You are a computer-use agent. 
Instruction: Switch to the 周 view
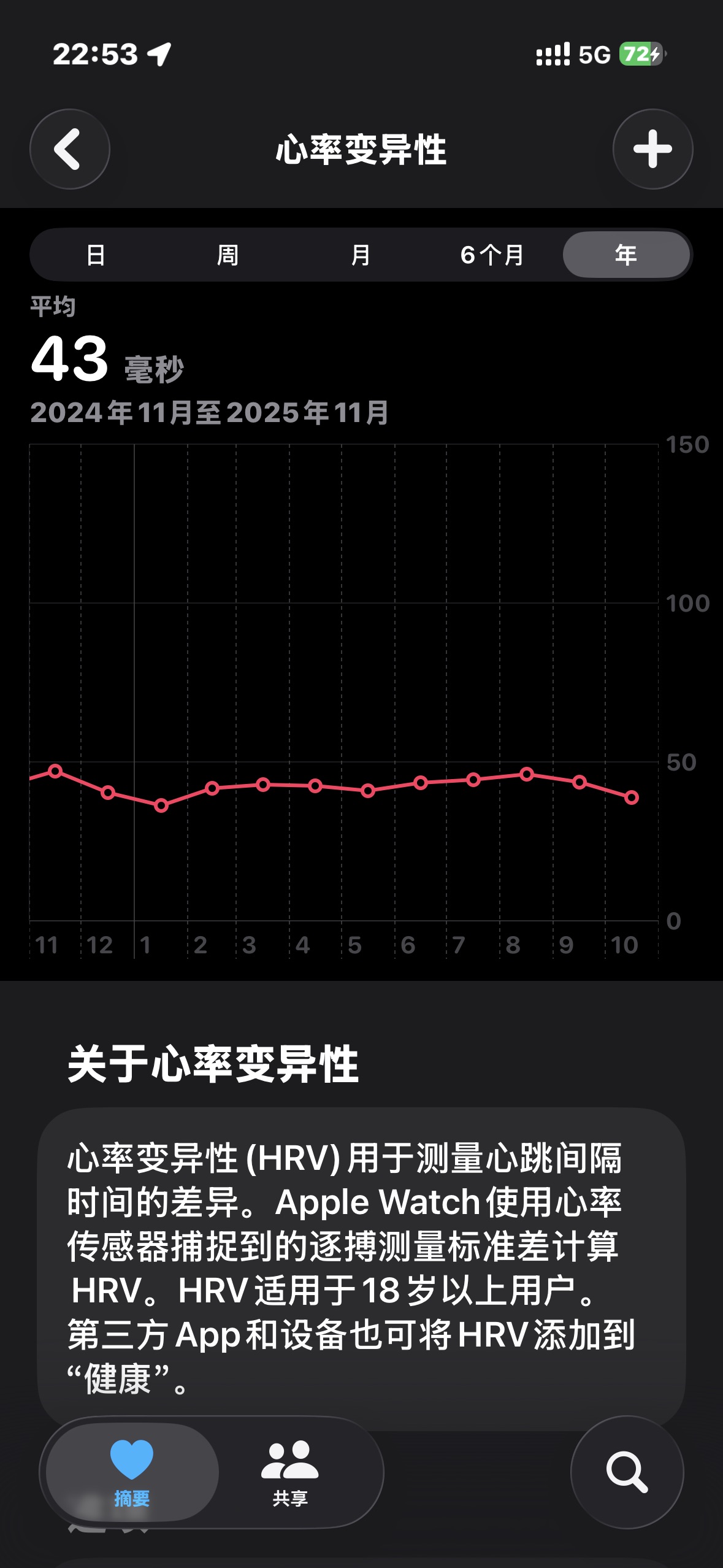(228, 255)
